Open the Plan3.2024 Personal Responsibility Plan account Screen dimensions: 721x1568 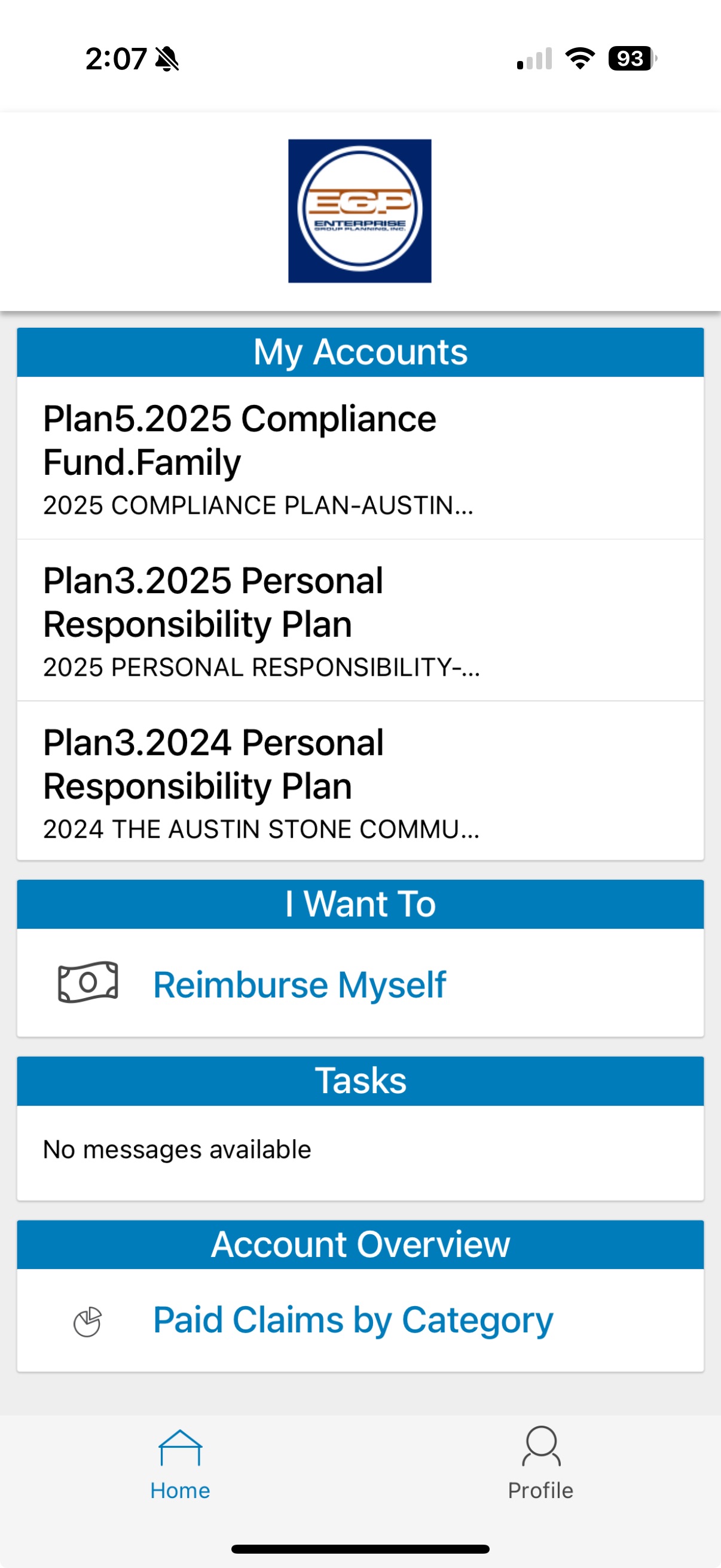point(360,781)
